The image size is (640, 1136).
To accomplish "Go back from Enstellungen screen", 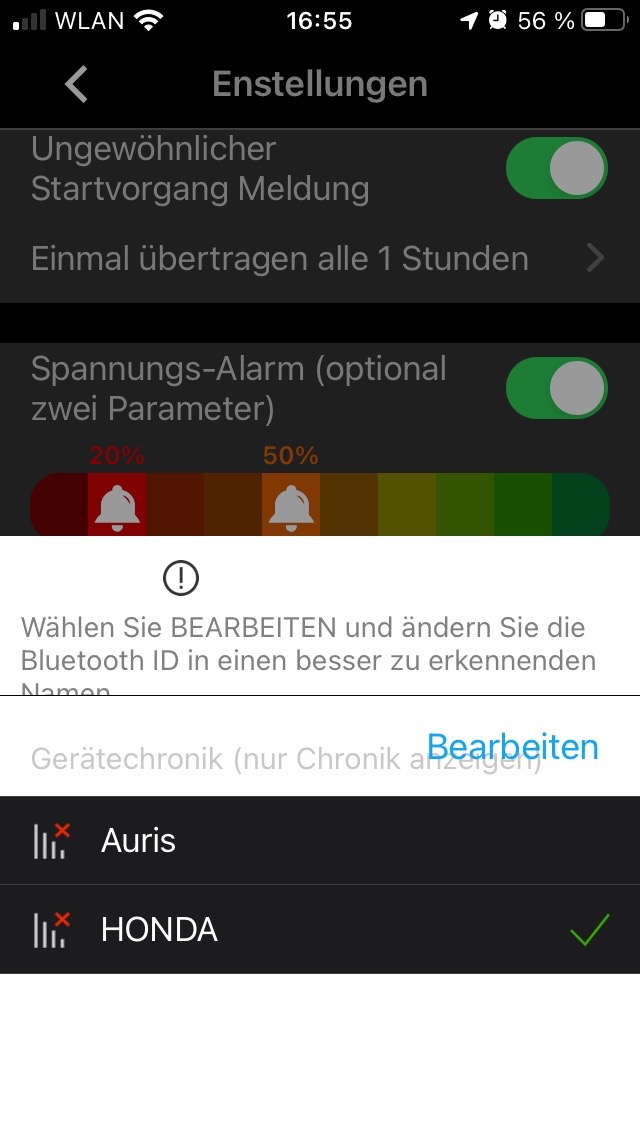I will click(77, 84).
